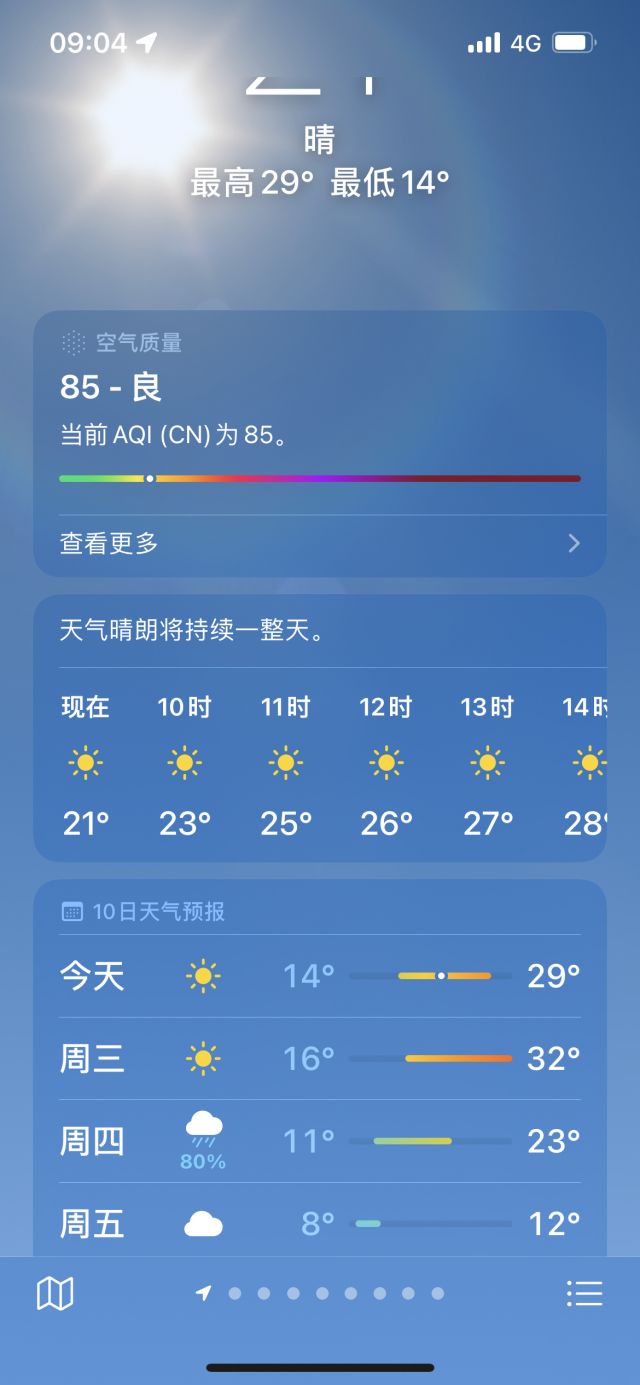Open 今天 in the 10-day forecast

(x=320, y=976)
